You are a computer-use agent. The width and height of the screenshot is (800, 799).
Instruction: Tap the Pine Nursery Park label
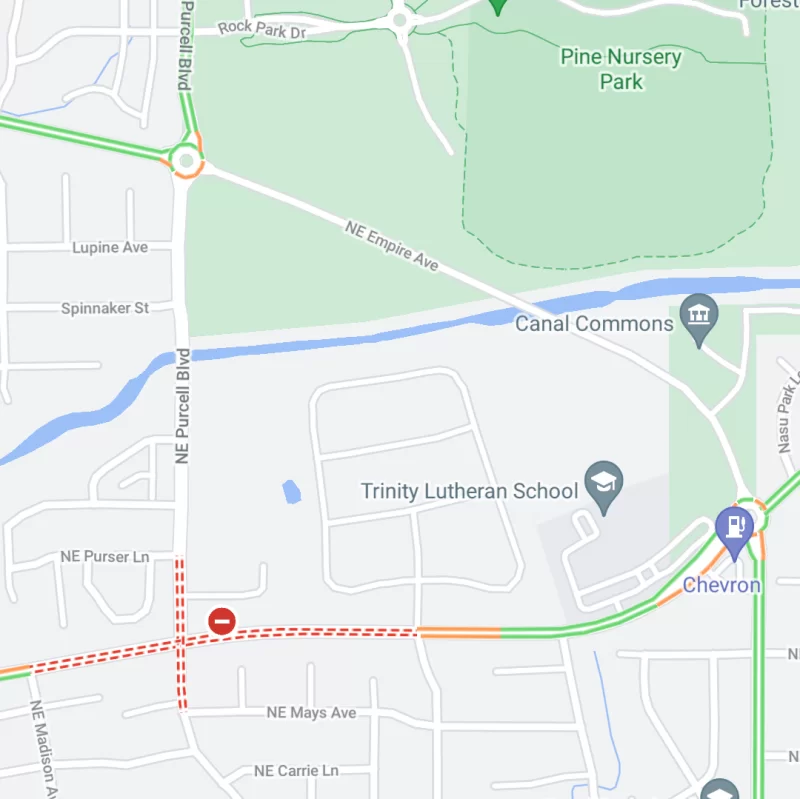tap(620, 69)
